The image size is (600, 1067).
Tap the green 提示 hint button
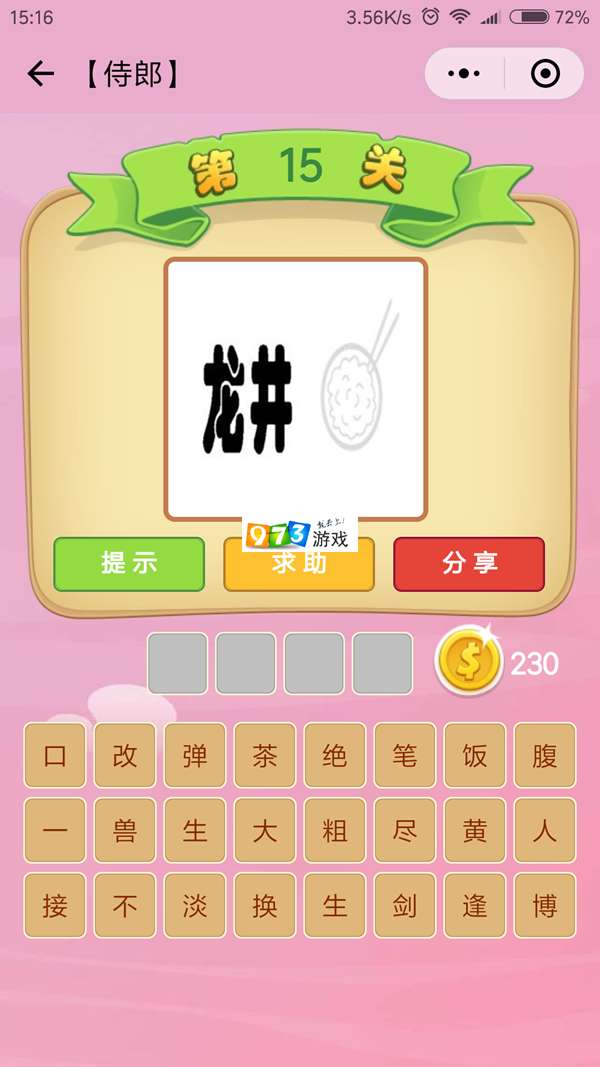[x=129, y=564]
